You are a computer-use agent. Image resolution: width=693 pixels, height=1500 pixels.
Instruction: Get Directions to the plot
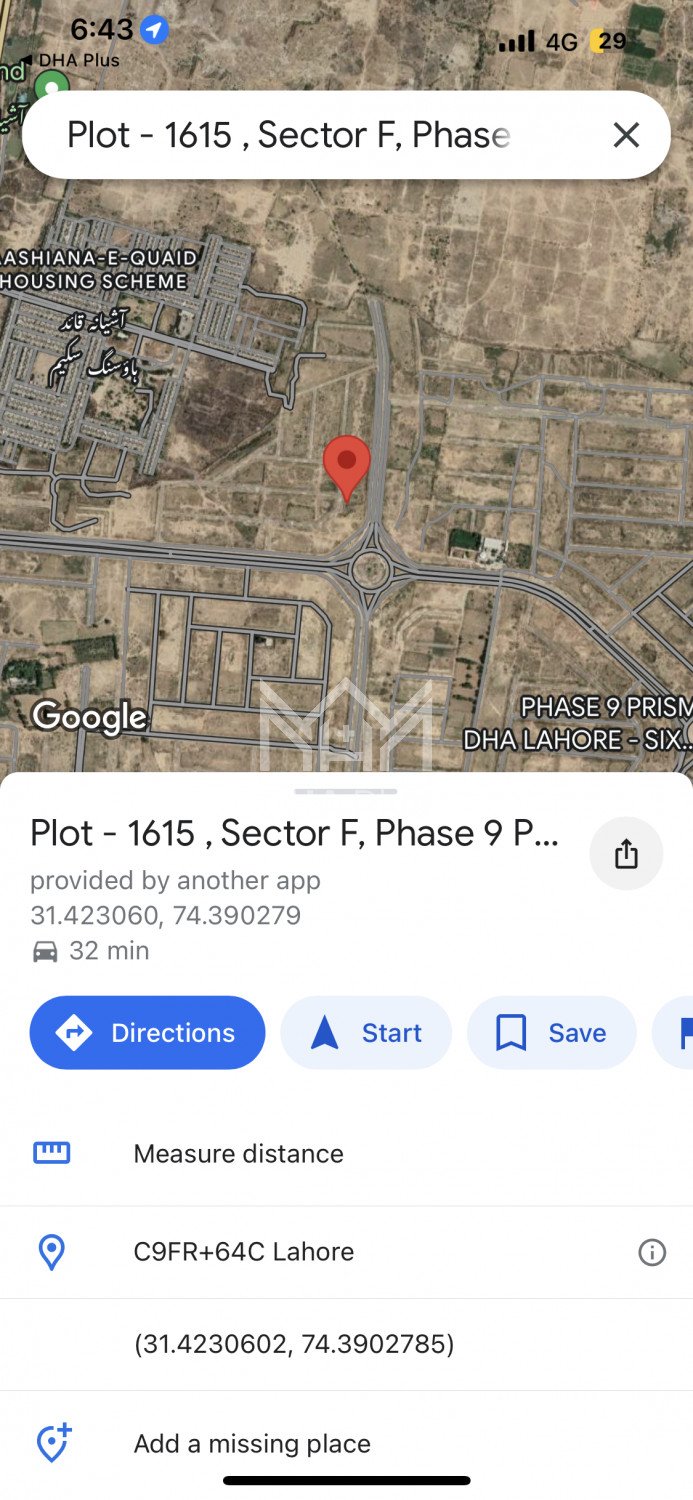click(x=148, y=1032)
